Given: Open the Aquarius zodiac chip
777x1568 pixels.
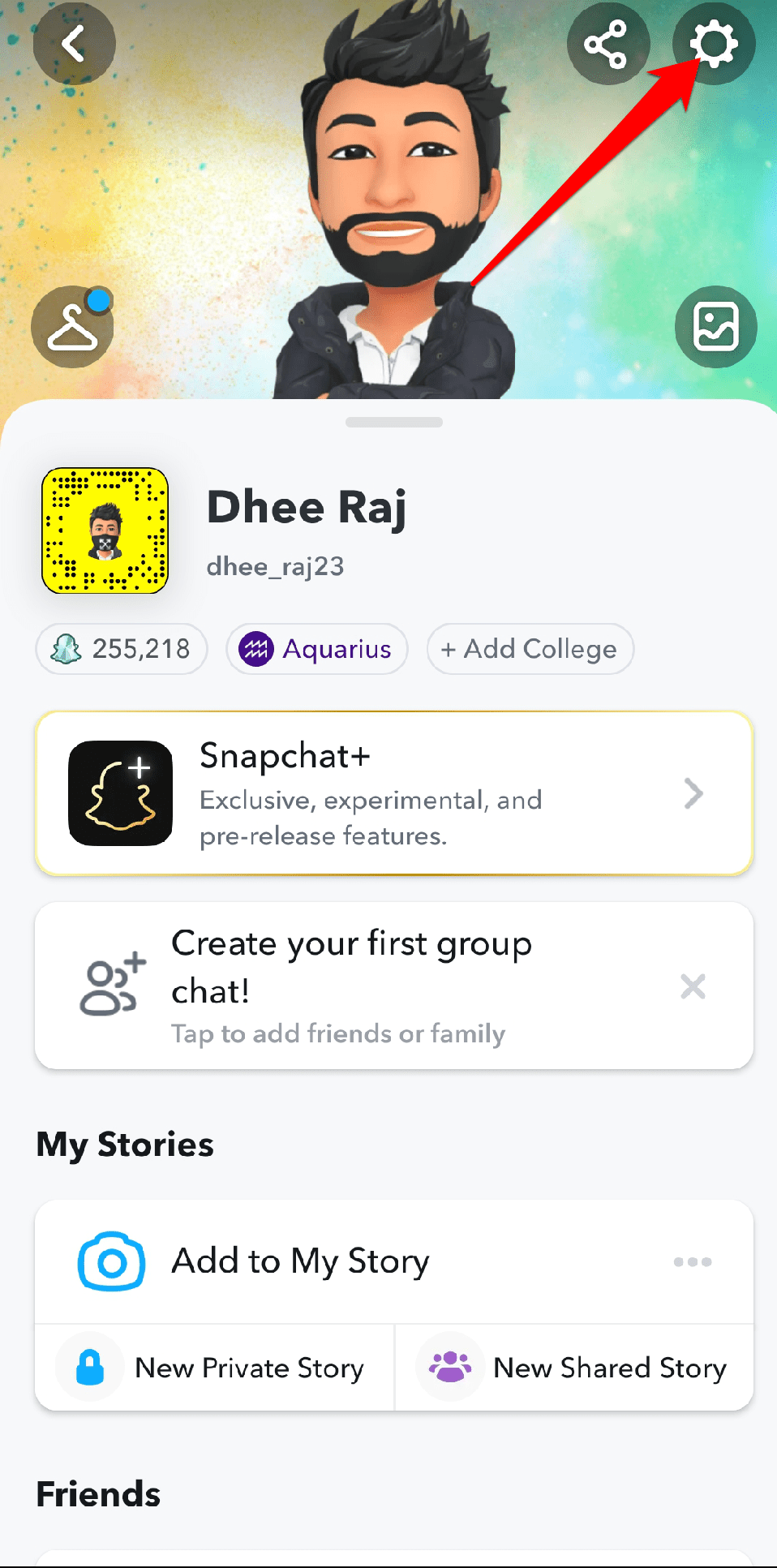Looking at the screenshot, I should [316, 649].
